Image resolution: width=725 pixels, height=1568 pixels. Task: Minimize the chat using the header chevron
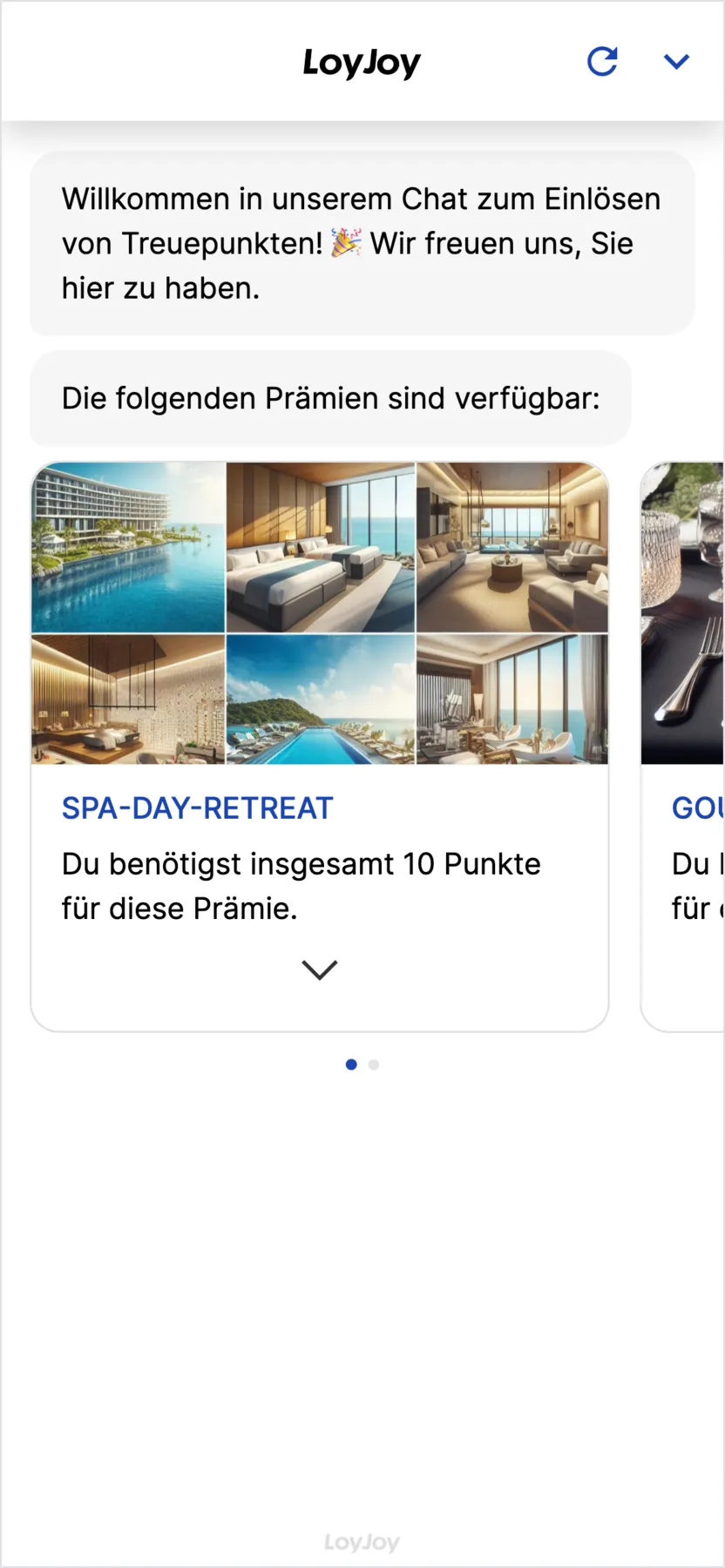(676, 61)
